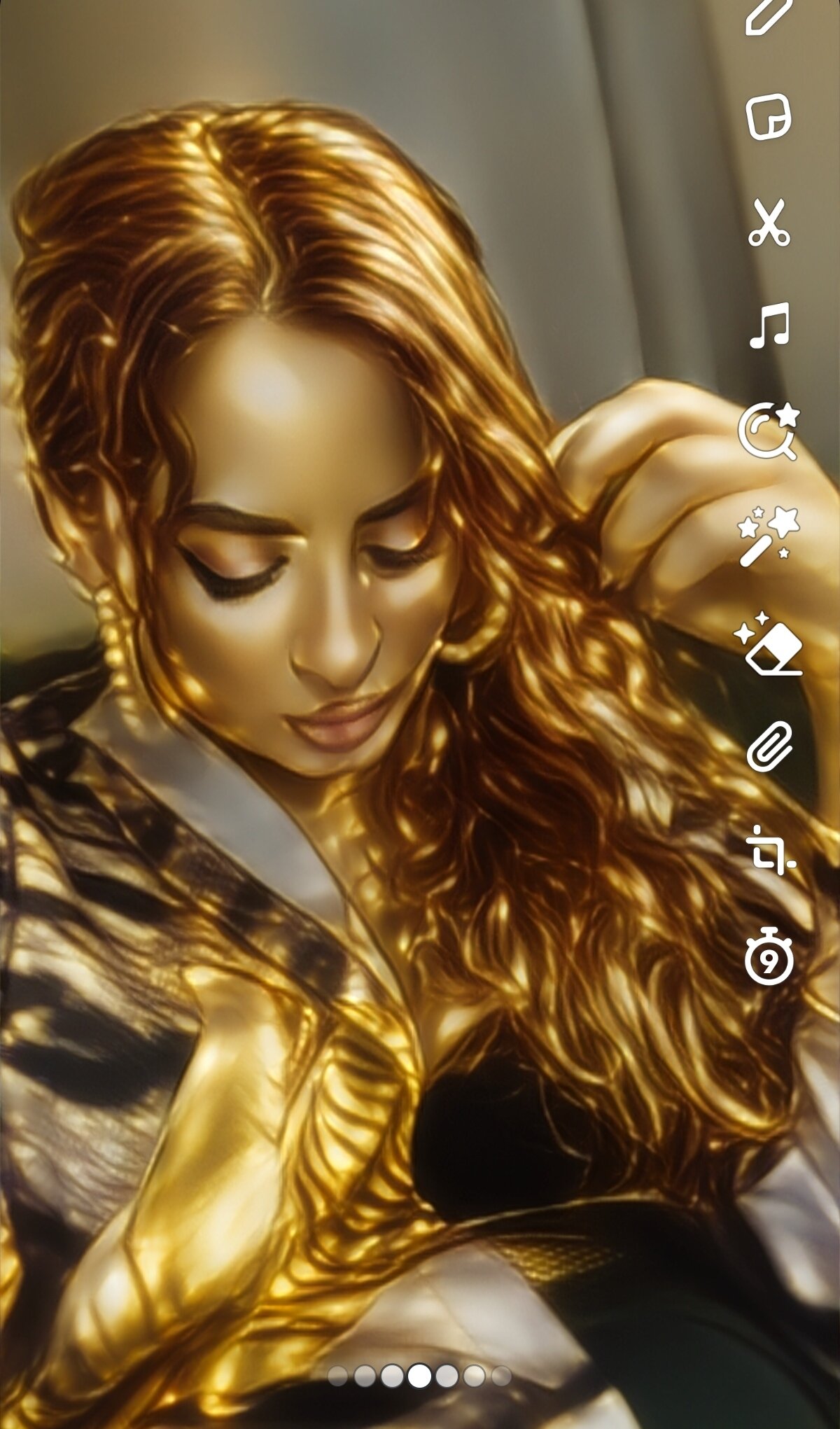The width and height of the screenshot is (840, 1429).
Task: Add music to the snap
Action: point(769,326)
